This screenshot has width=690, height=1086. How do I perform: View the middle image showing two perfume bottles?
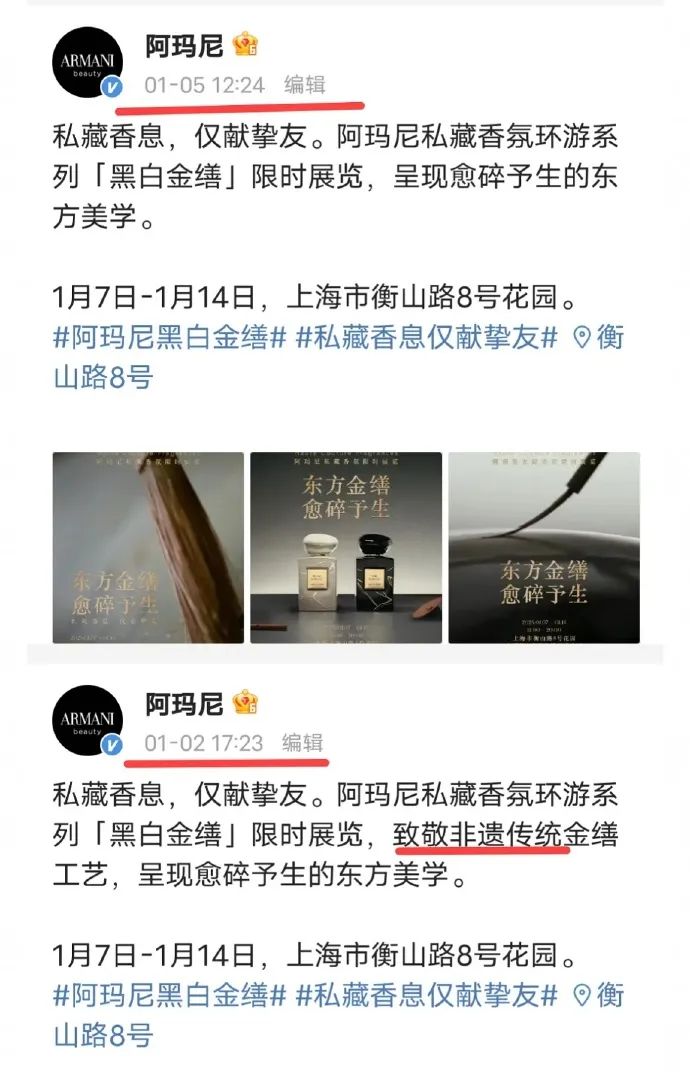[346, 547]
